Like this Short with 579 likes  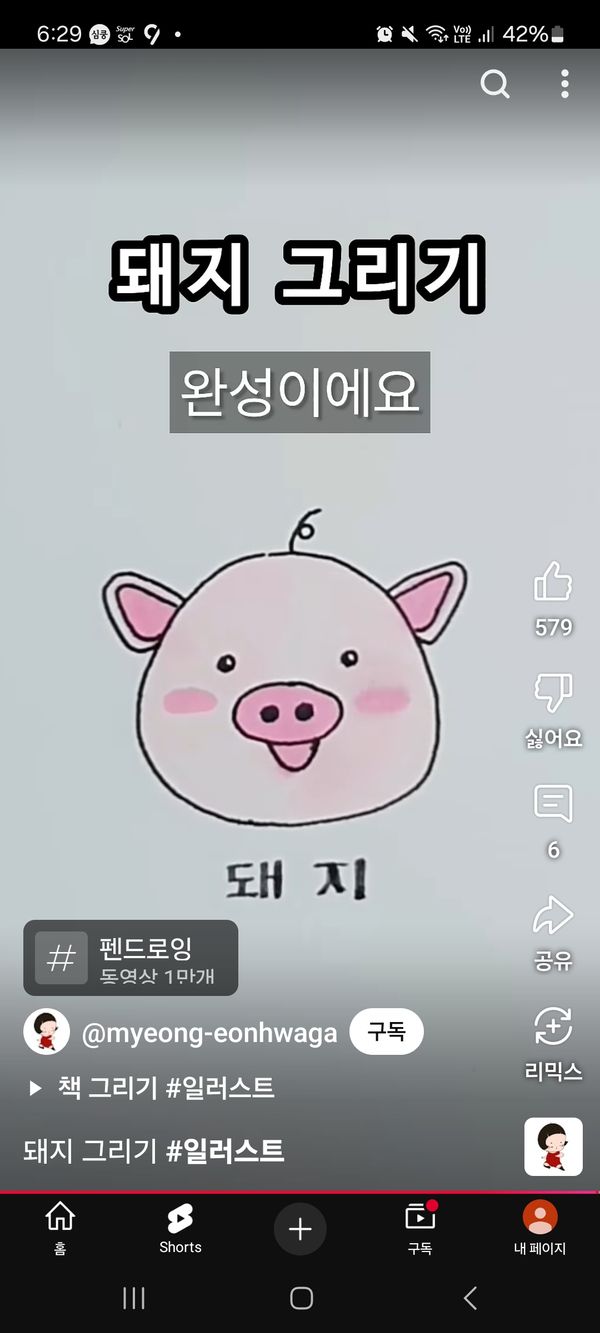point(553,583)
